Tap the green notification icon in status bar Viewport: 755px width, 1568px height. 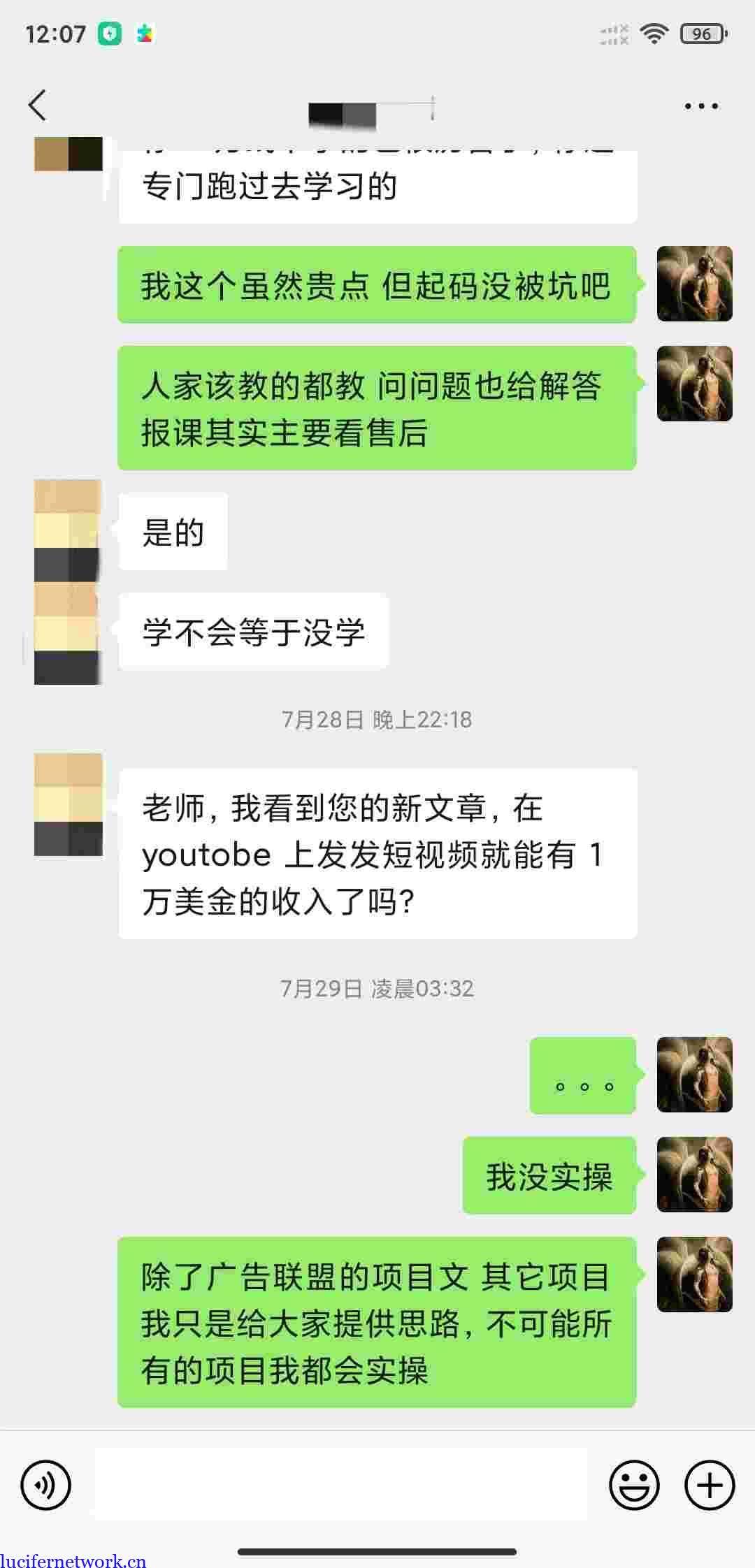110,33
